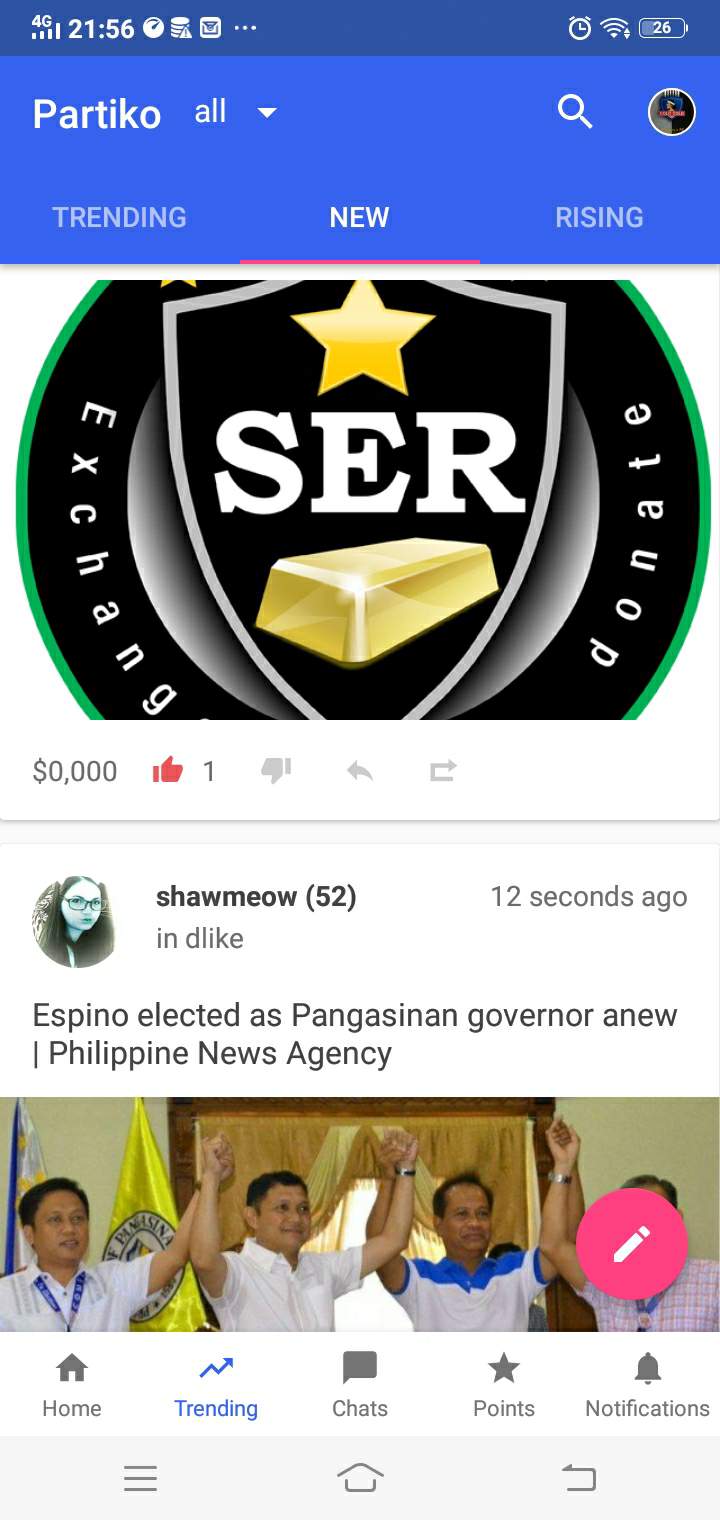Downvote the SER post
Screen dimensions: 720x1520
pos(276,771)
